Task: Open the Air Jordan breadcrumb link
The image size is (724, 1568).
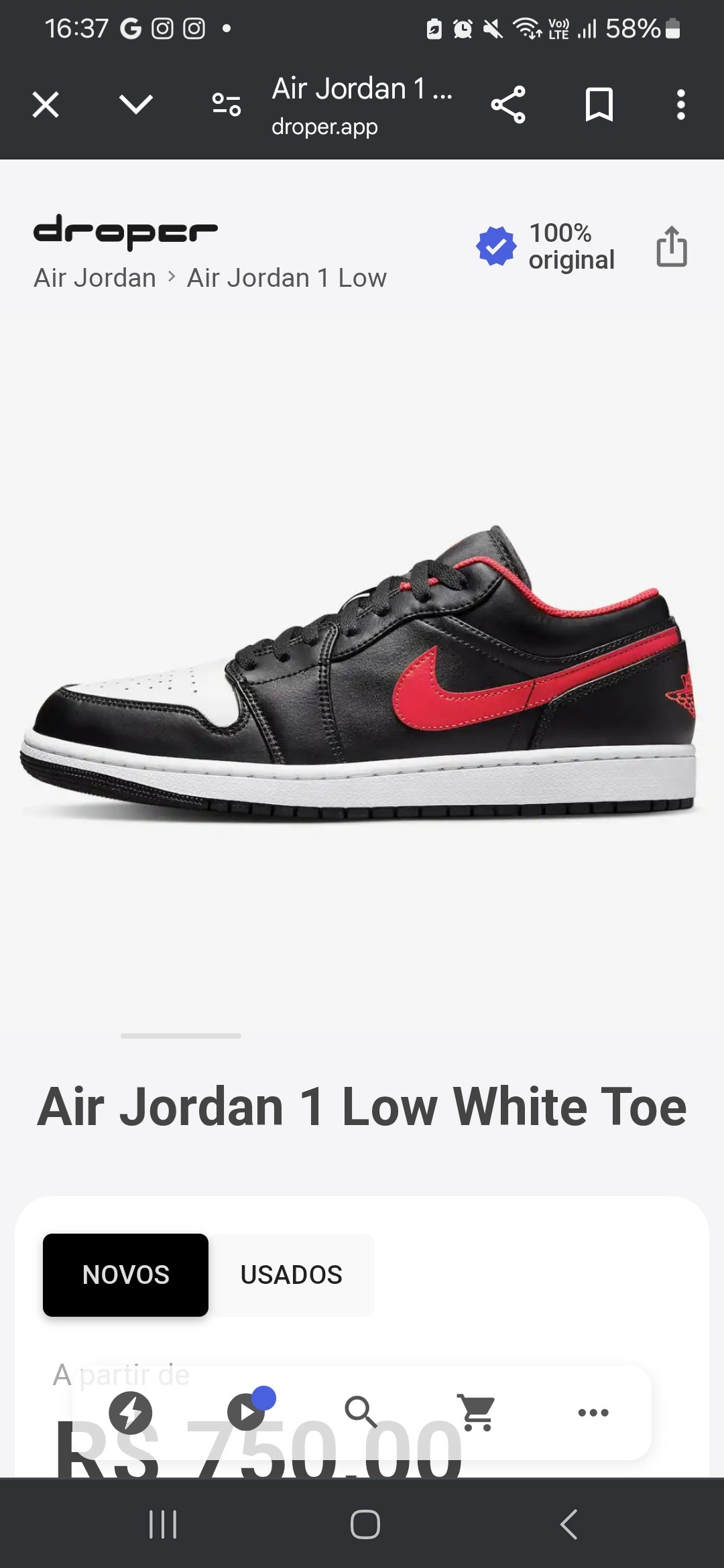Action: tap(95, 278)
